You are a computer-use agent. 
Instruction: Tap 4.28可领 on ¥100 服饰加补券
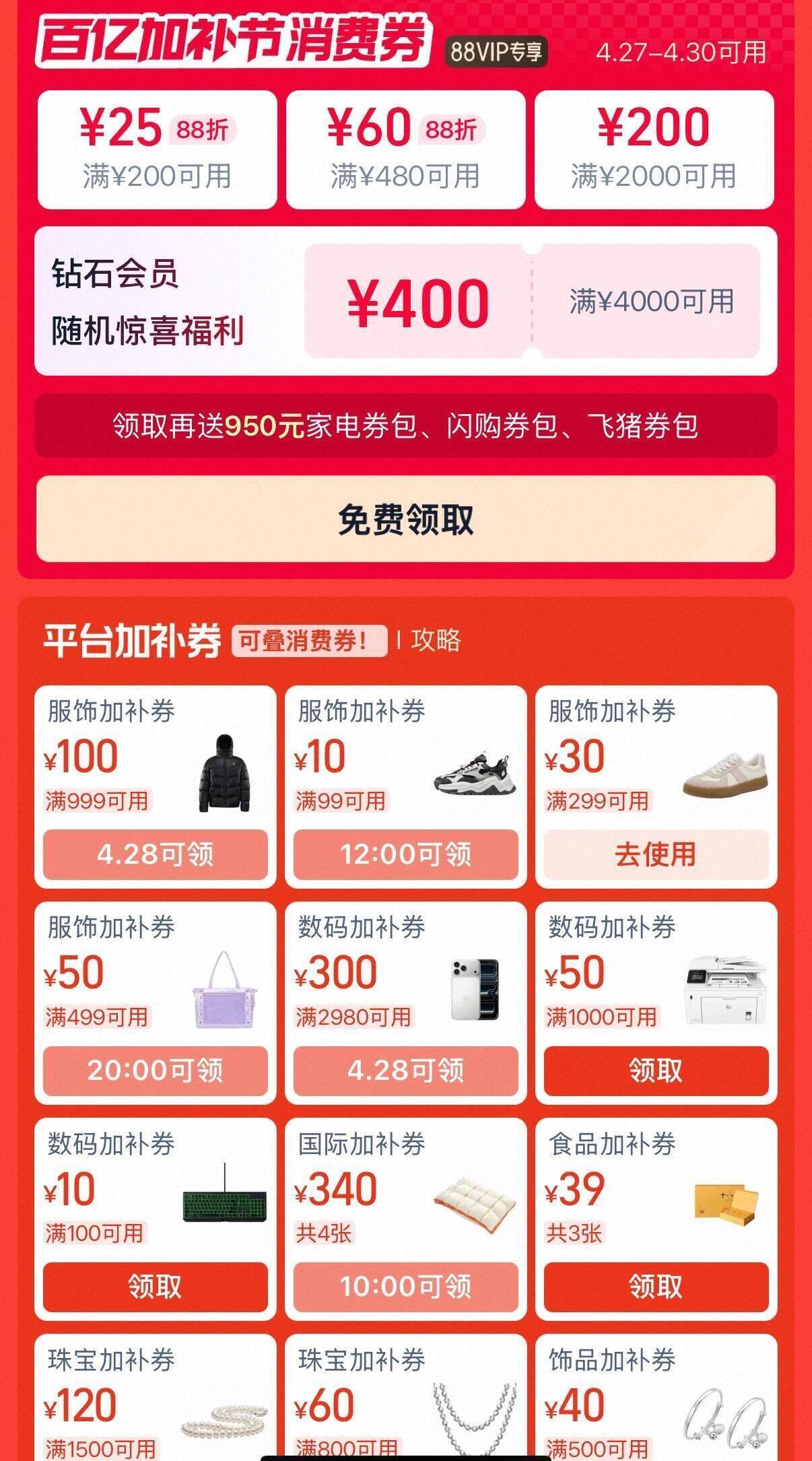tap(155, 854)
